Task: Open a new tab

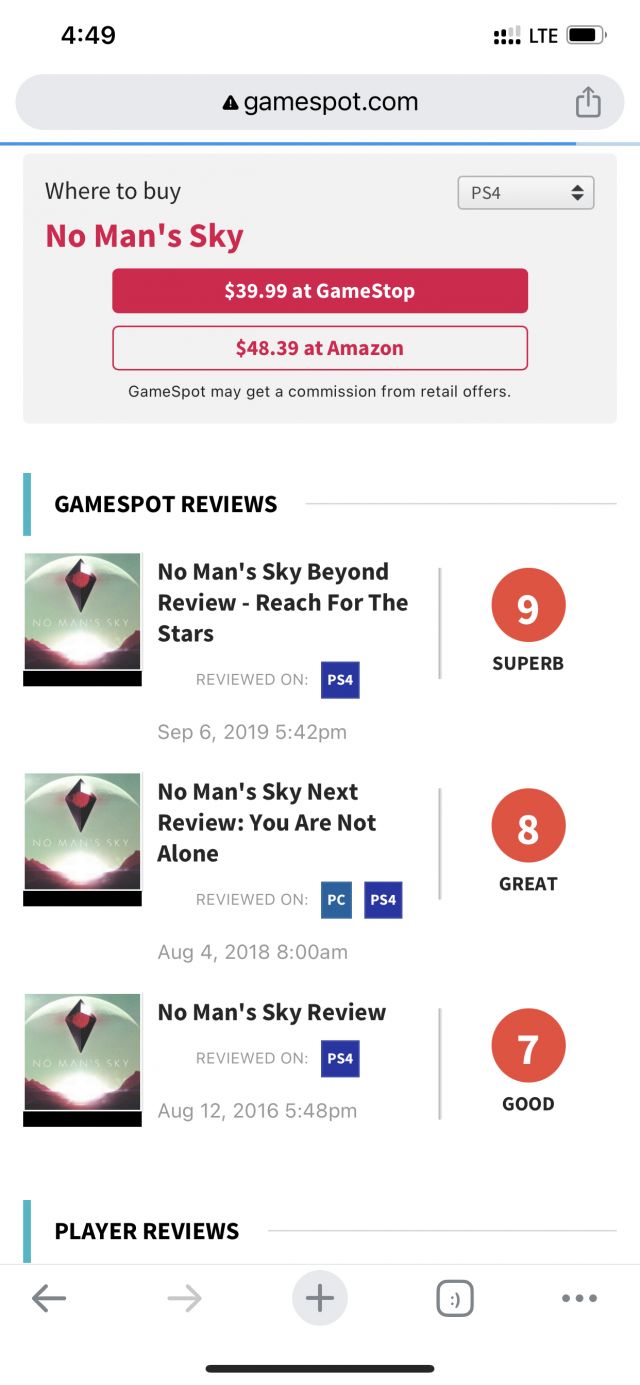Action: tap(320, 1299)
